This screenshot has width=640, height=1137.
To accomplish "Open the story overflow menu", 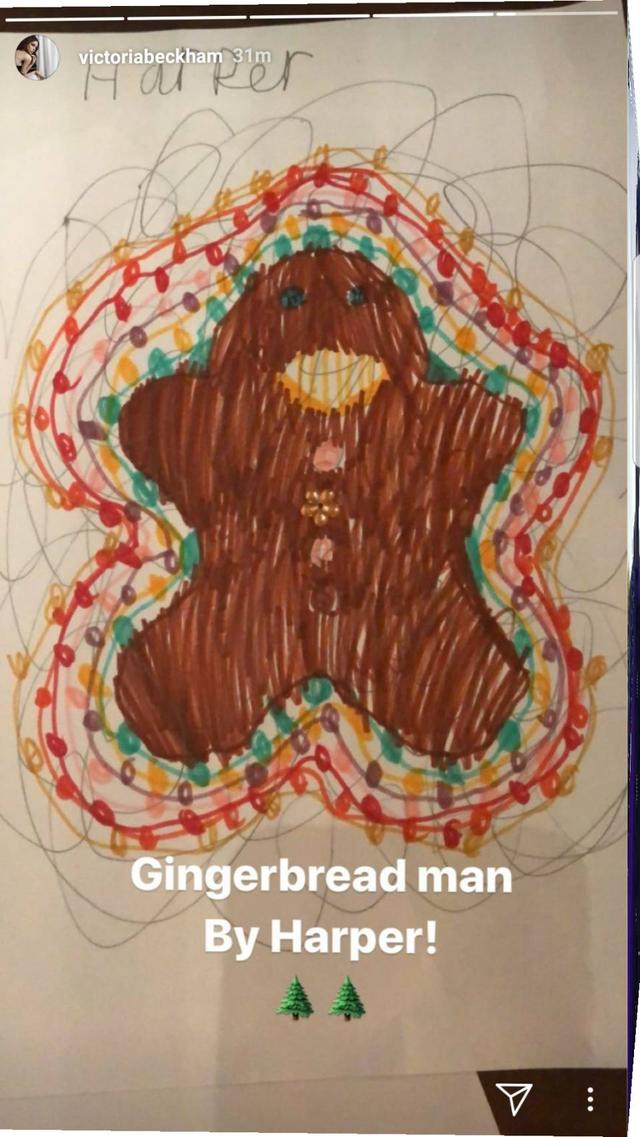I will pos(591,1098).
